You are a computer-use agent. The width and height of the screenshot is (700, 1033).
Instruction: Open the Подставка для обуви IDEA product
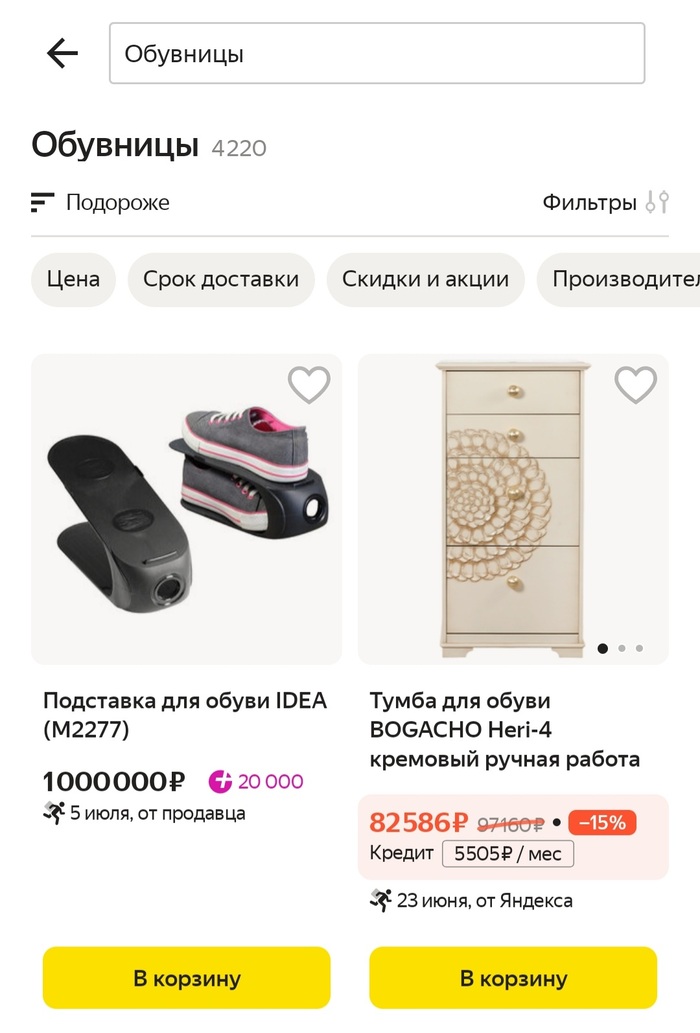(186, 510)
